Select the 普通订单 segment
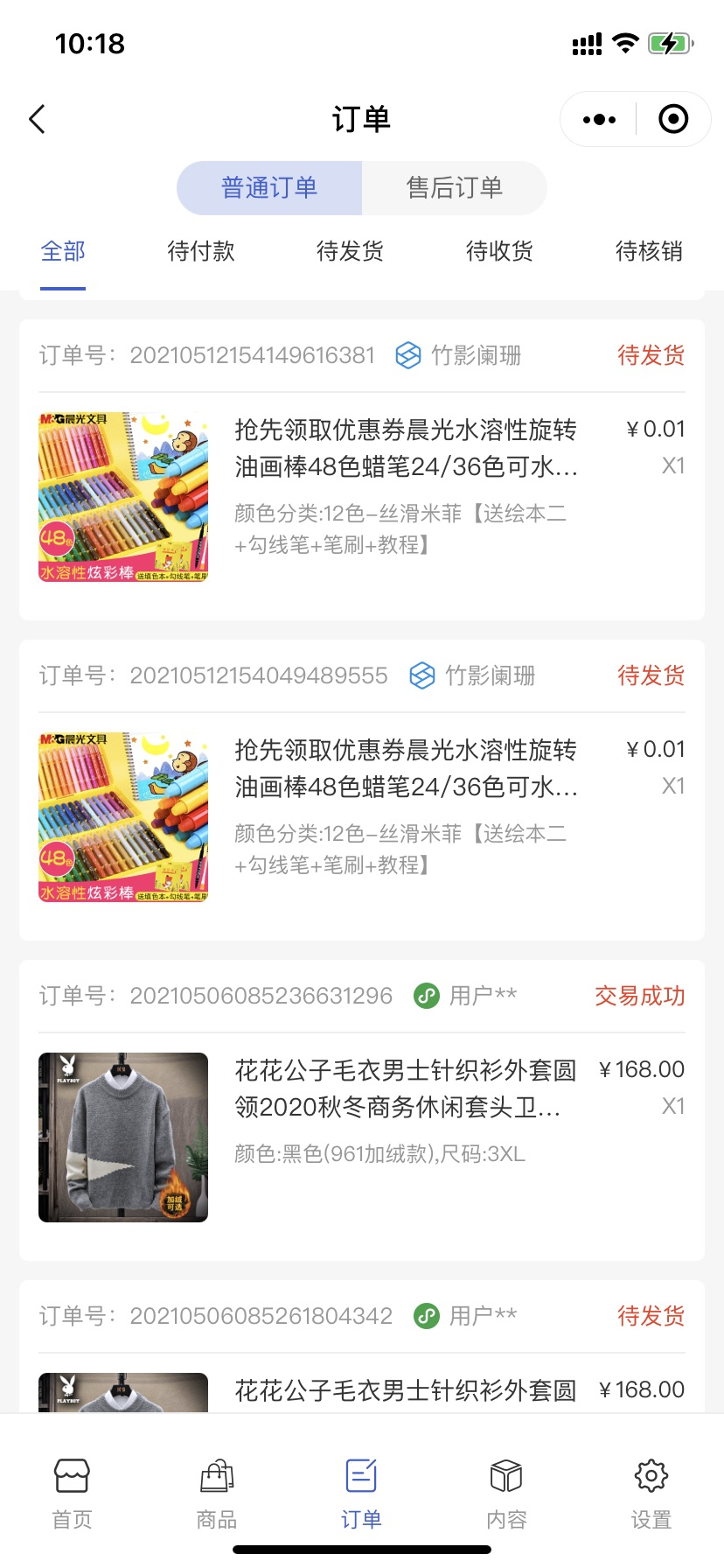 269,188
